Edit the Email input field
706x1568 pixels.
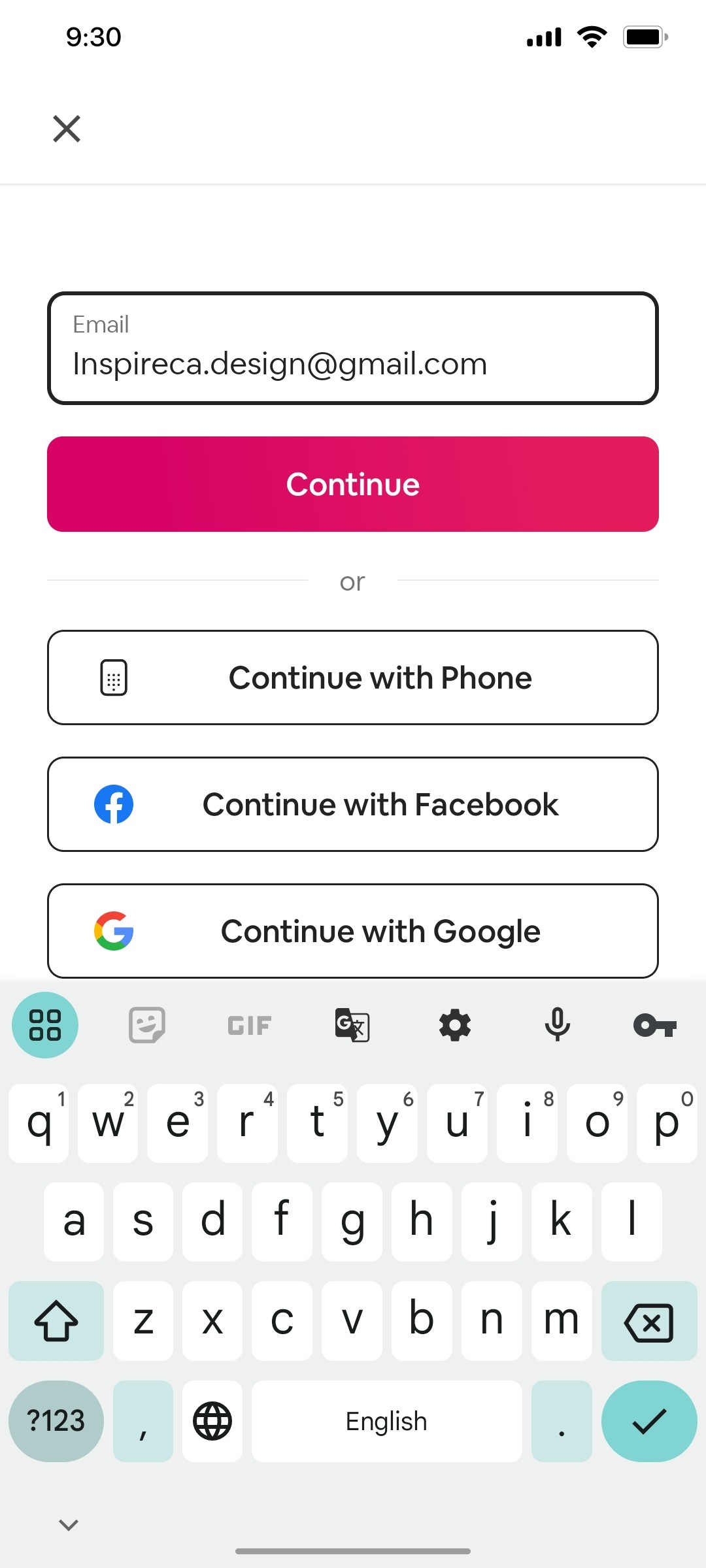click(353, 347)
